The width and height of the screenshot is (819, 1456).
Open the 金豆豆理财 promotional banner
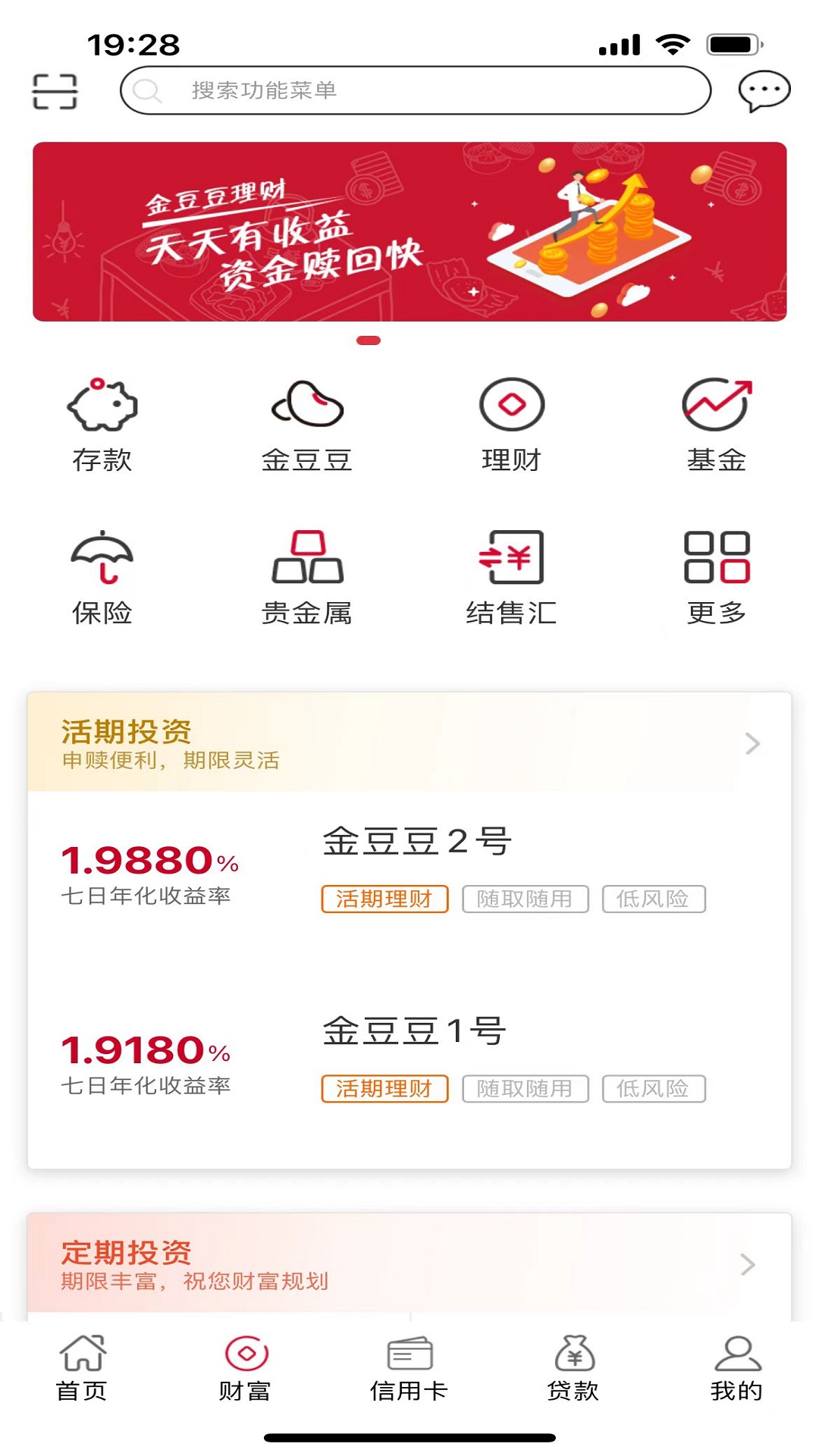(409, 231)
